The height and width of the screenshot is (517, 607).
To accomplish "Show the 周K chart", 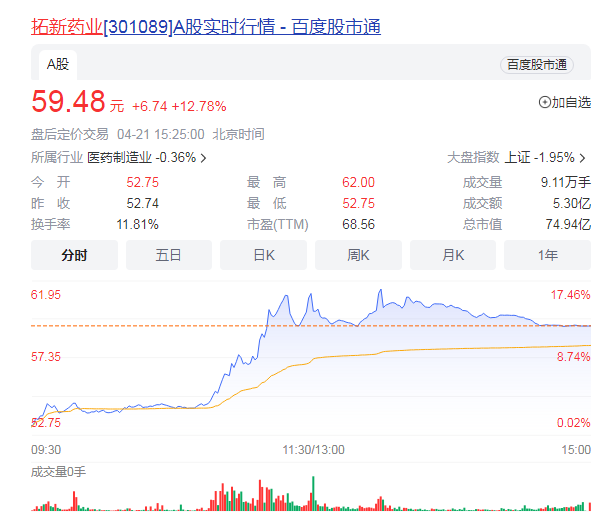I will (358, 255).
